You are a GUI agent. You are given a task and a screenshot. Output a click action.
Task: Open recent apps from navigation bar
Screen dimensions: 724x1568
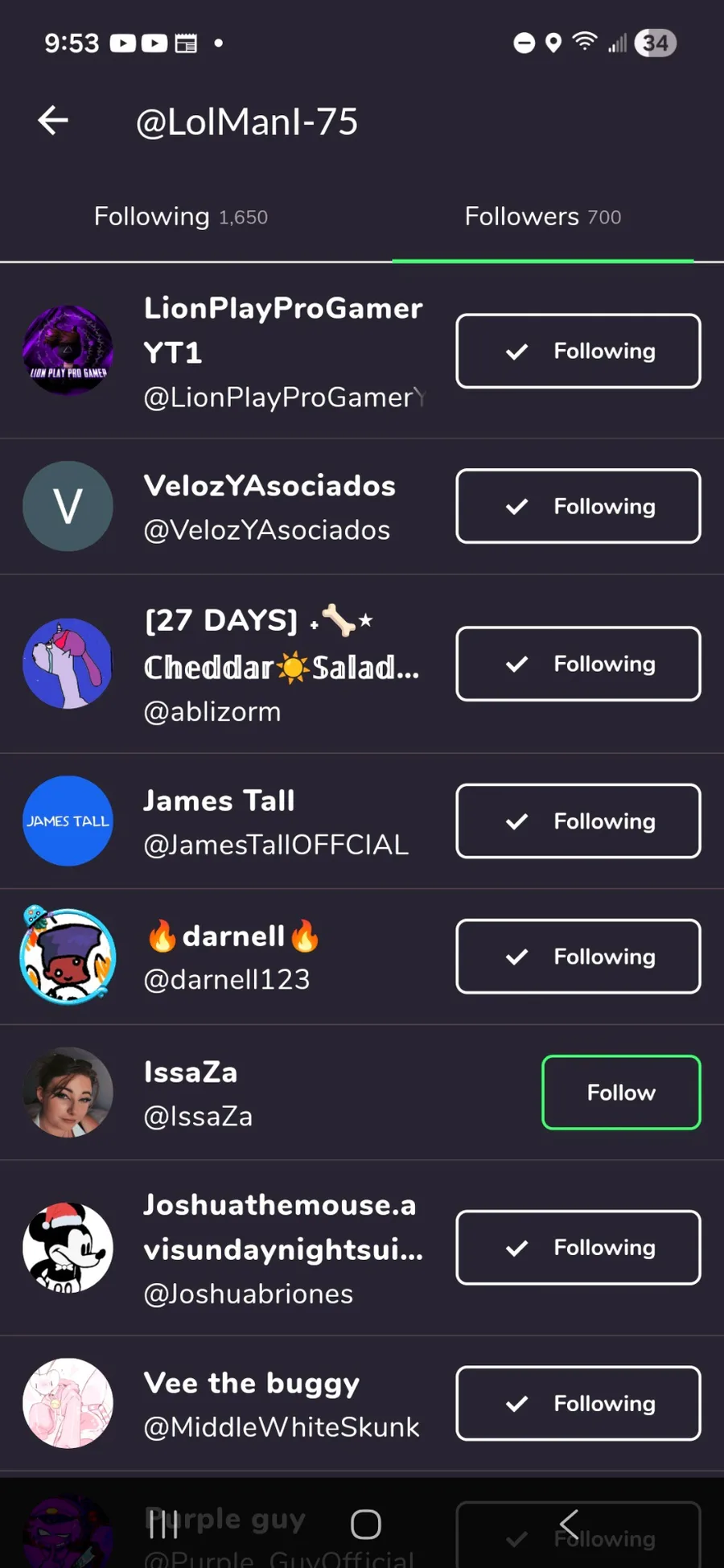(x=162, y=1524)
